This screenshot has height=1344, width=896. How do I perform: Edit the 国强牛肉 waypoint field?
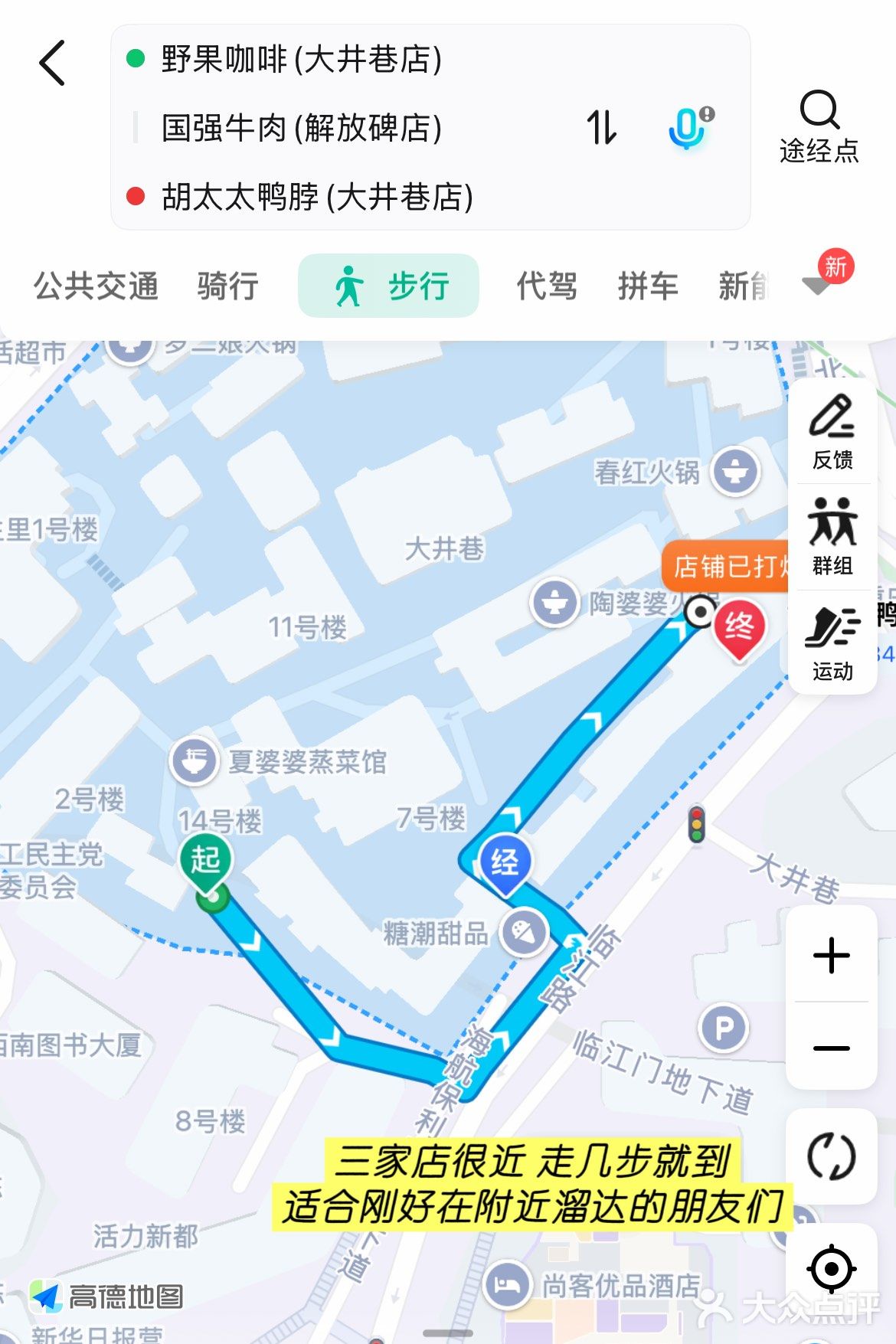pyautogui.click(x=302, y=129)
